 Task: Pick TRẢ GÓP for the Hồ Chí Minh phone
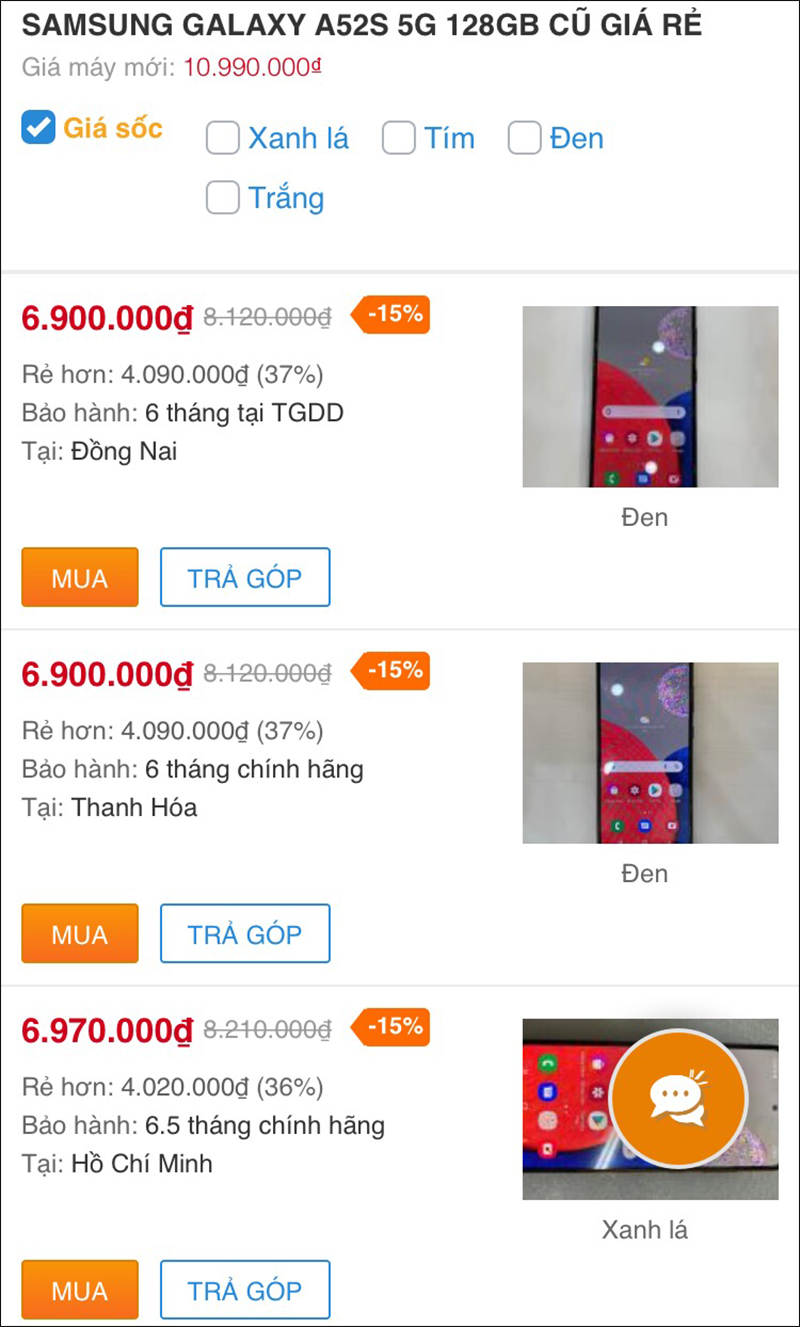pos(245,1289)
